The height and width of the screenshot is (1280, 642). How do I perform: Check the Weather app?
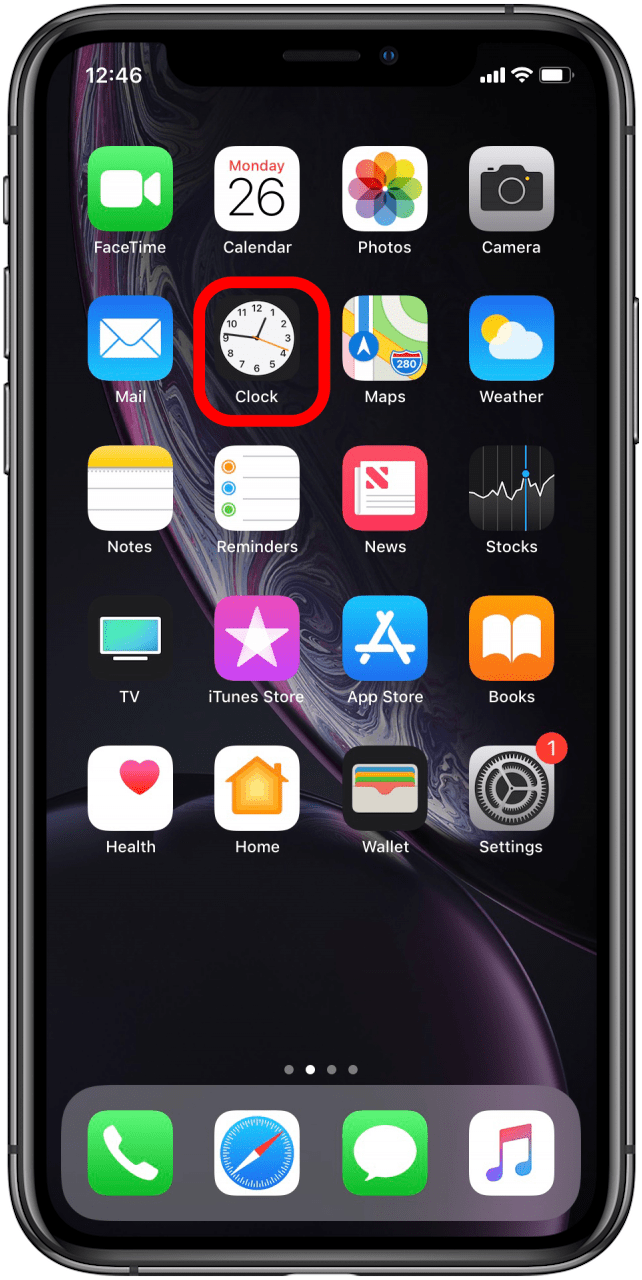click(x=511, y=338)
